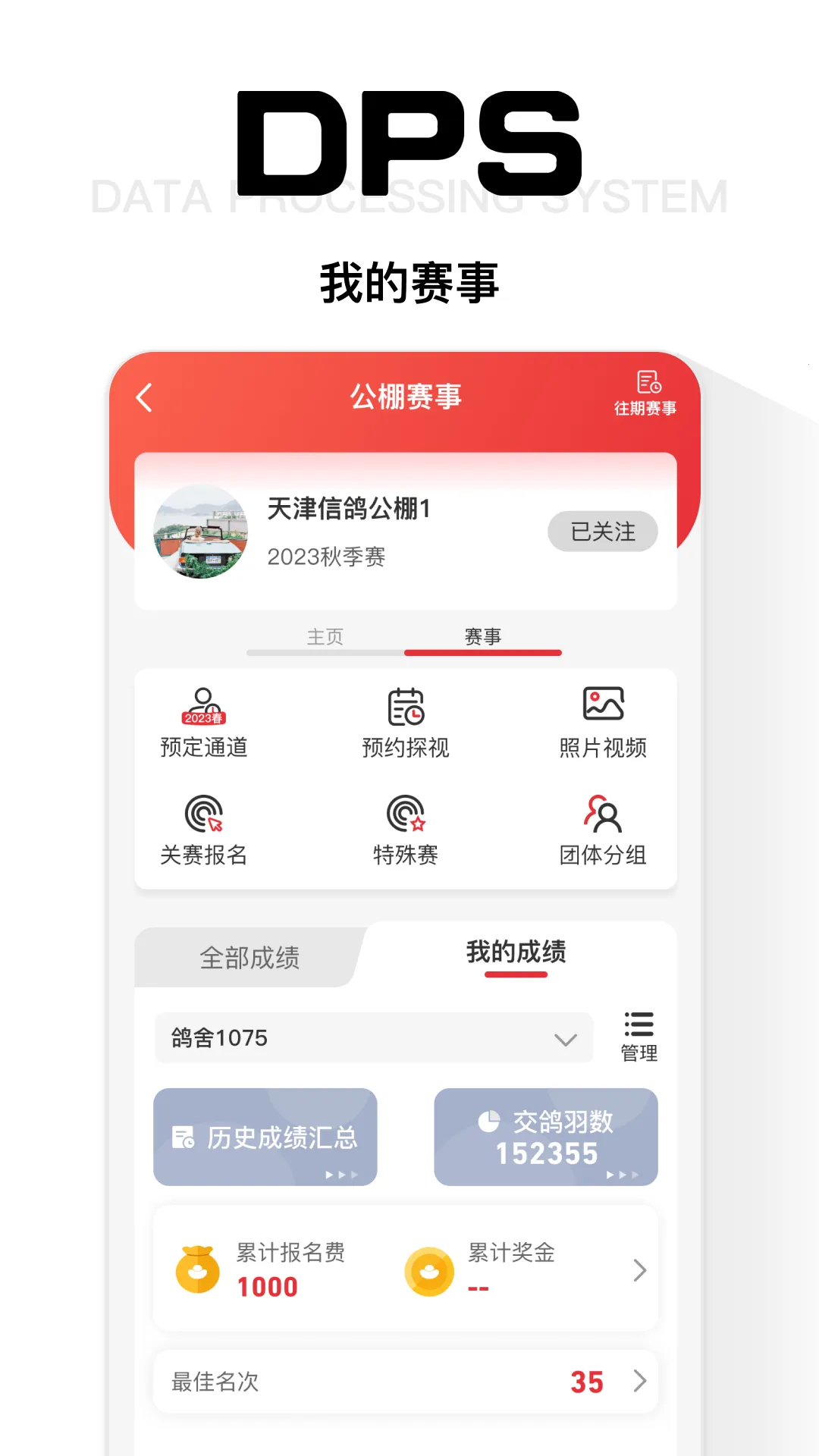
Task: Tap the back arrow to return
Action: click(x=144, y=397)
